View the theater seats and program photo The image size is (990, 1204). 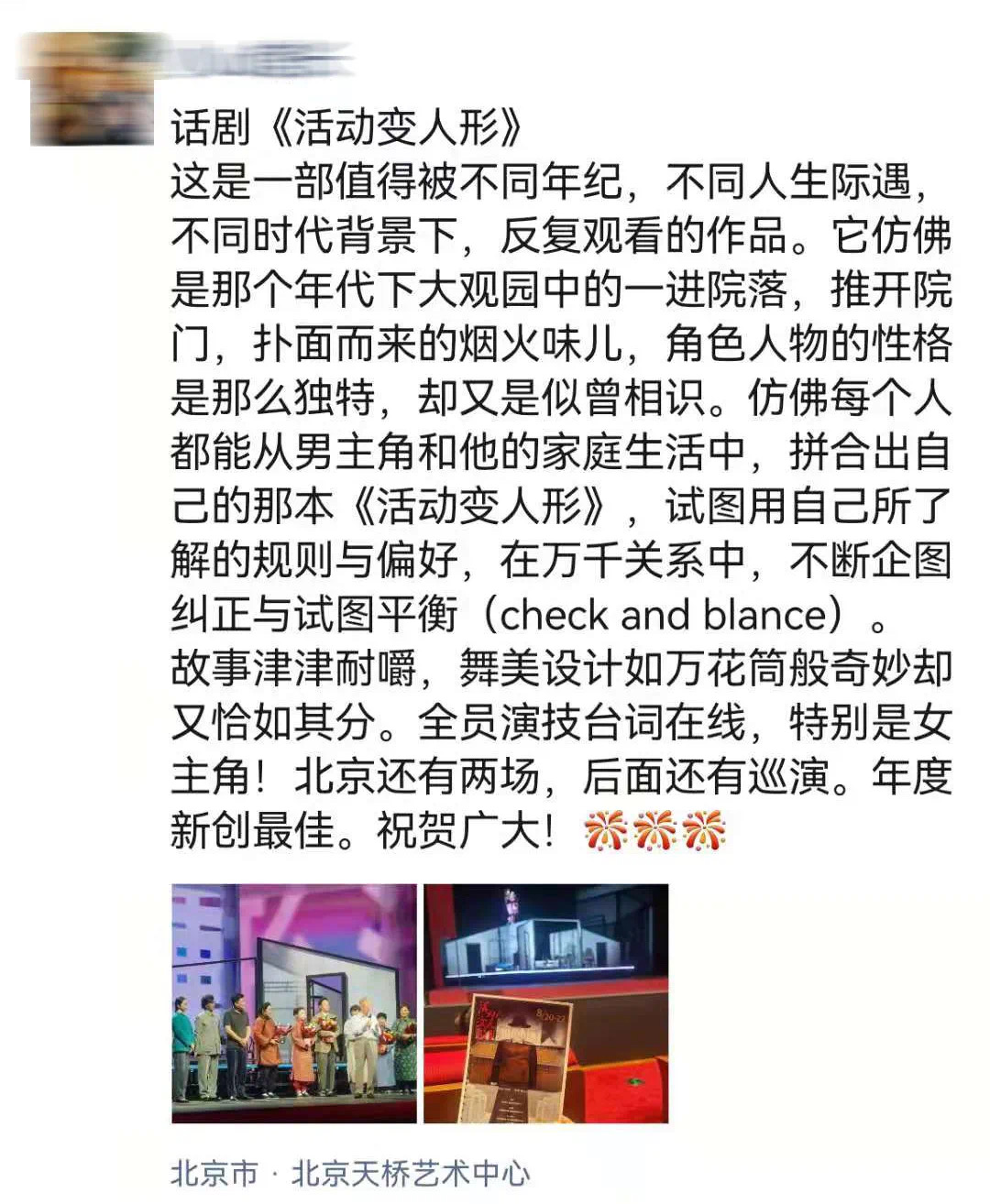click(x=545, y=1003)
